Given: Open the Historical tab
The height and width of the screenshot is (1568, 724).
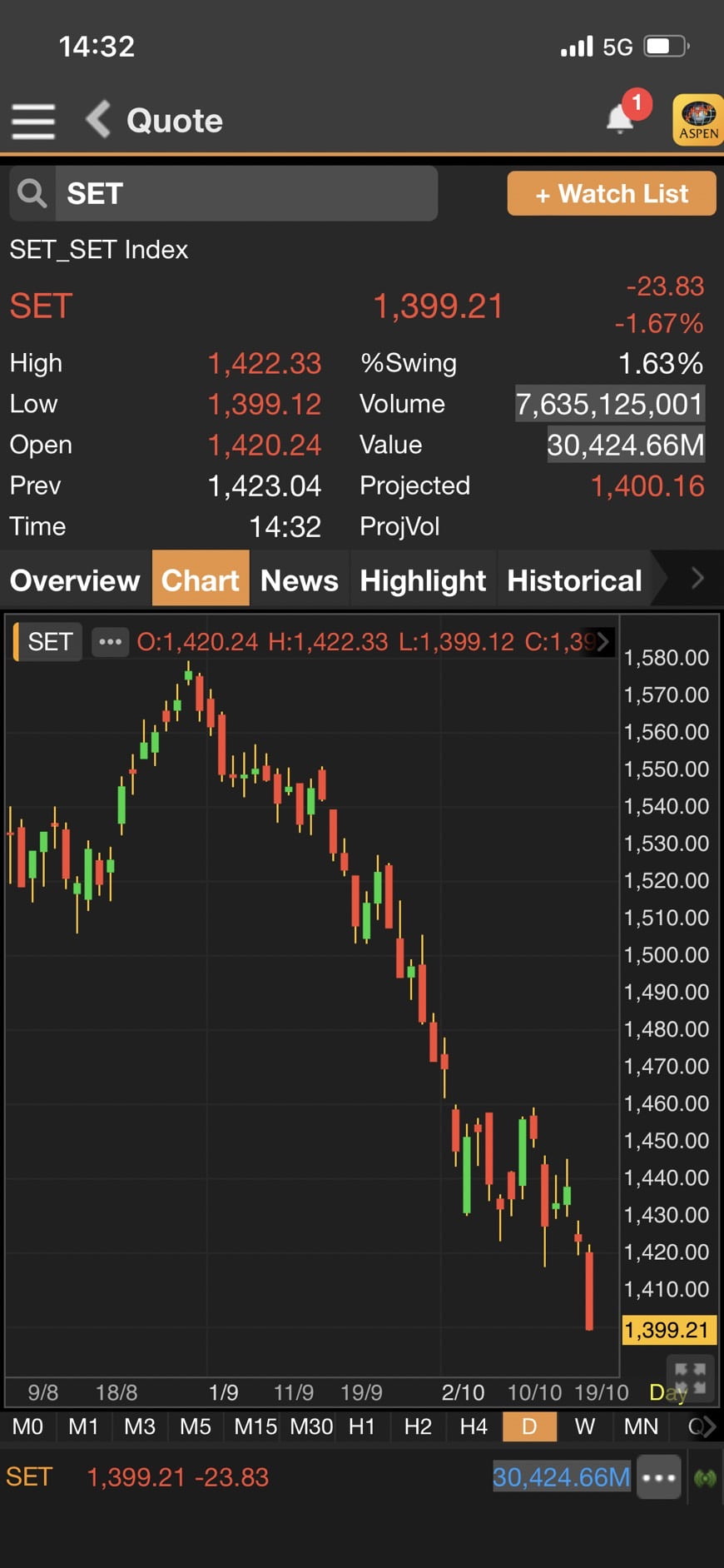Looking at the screenshot, I should tap(574, 580).
